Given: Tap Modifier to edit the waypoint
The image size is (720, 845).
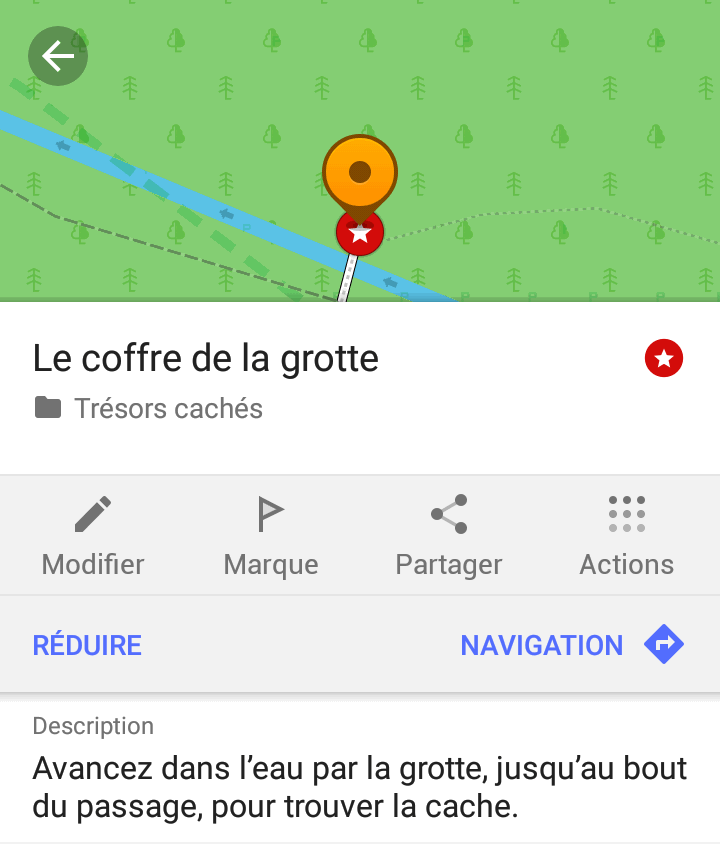Looking at the screenshot, I should [x=93, y=536].
